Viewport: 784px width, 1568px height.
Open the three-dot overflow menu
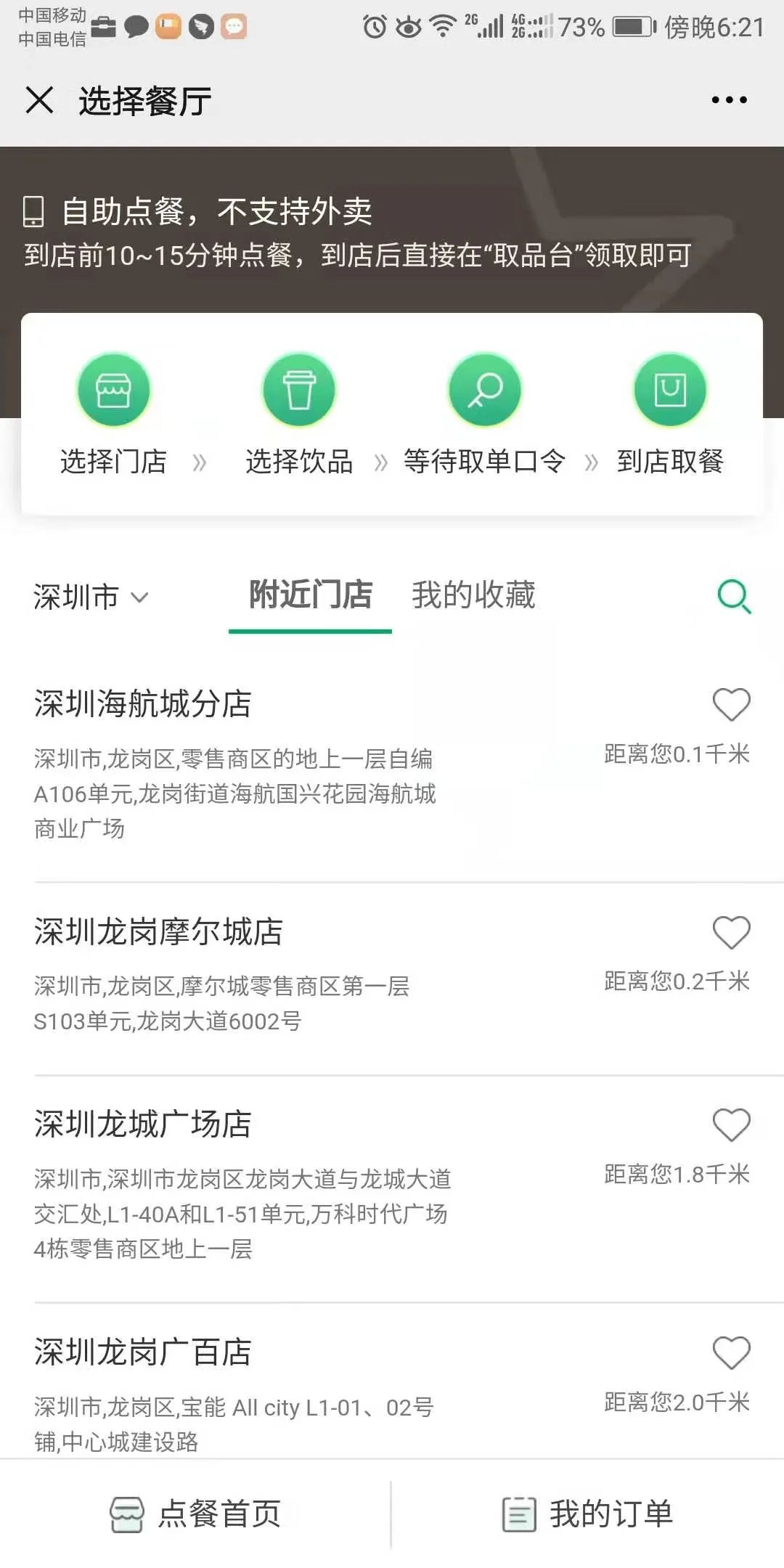(729, 100)
